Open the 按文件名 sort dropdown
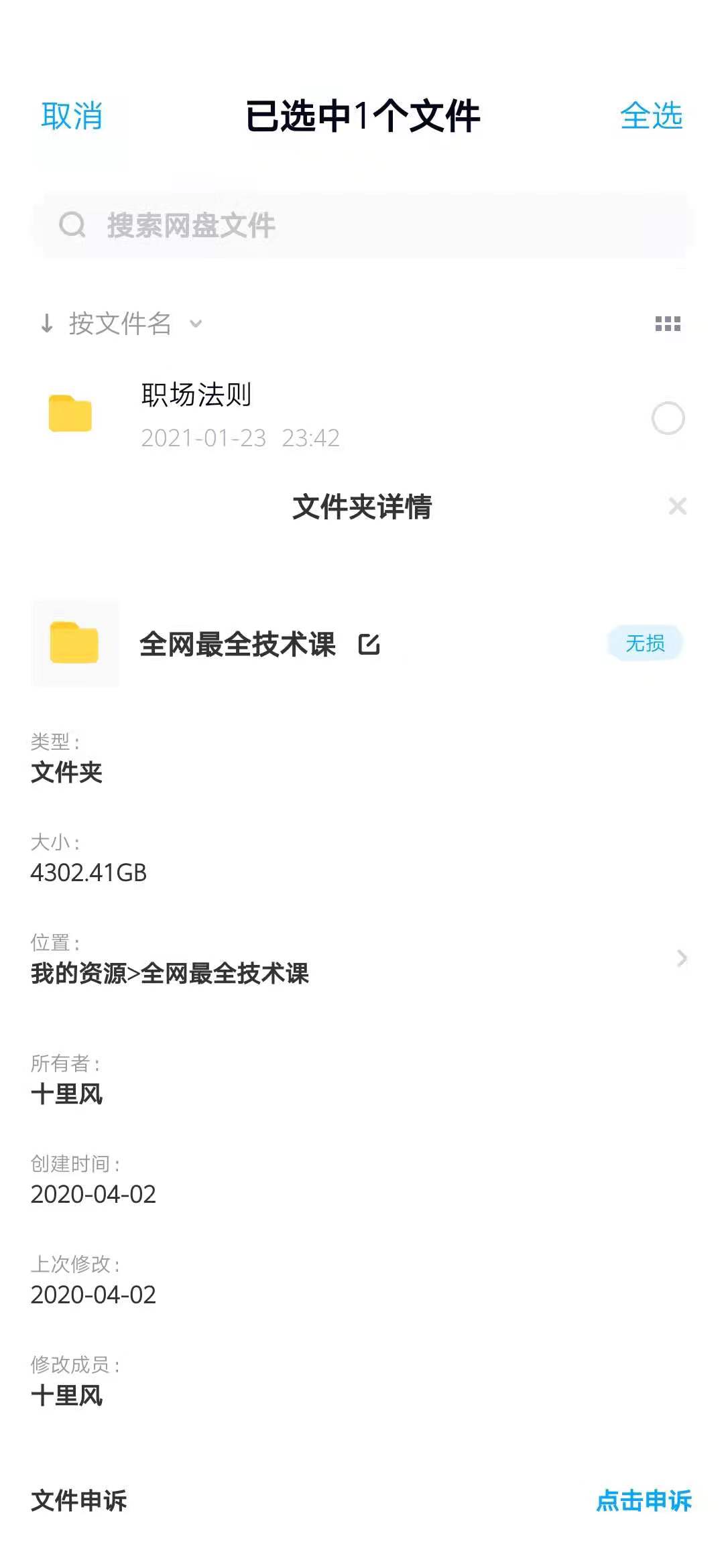 (121, 324)
